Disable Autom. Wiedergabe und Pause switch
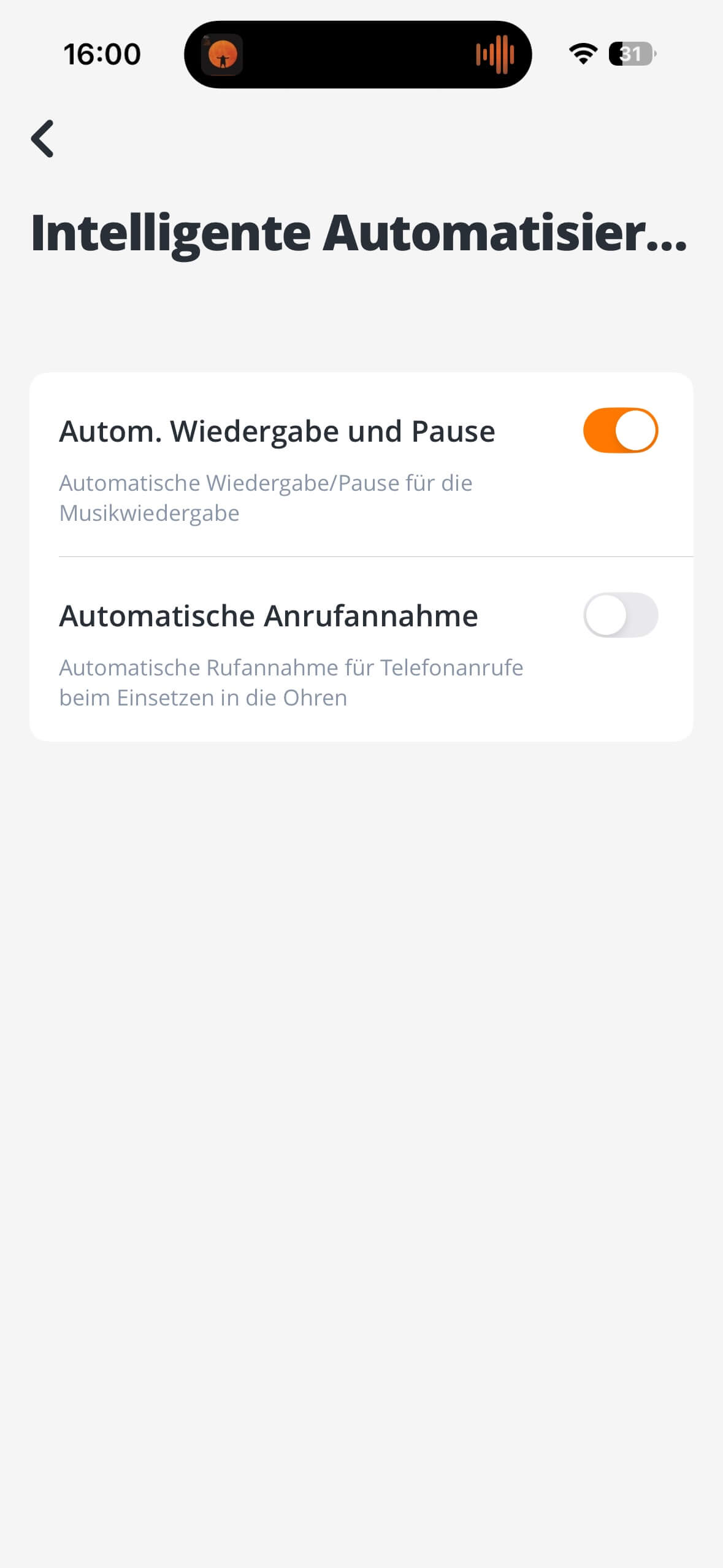Screen dimensions: 723x1568 (x=620, y=431)
